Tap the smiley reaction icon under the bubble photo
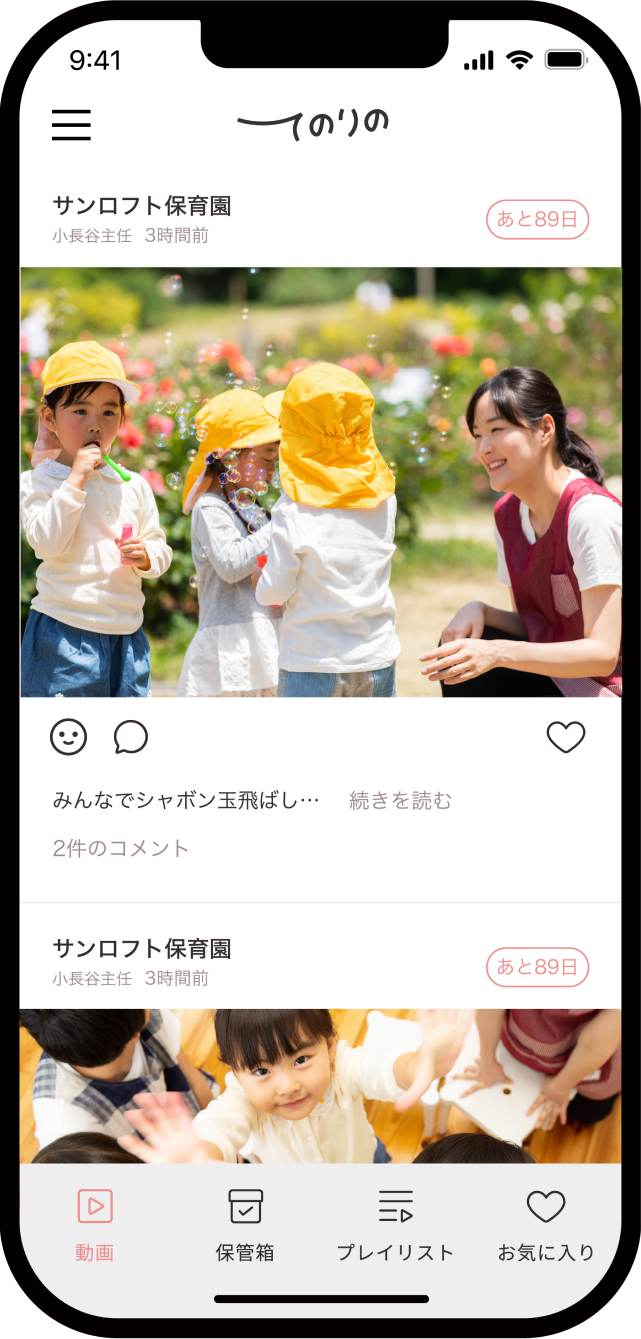This screenshot has width=641, height=1339. 69,737
